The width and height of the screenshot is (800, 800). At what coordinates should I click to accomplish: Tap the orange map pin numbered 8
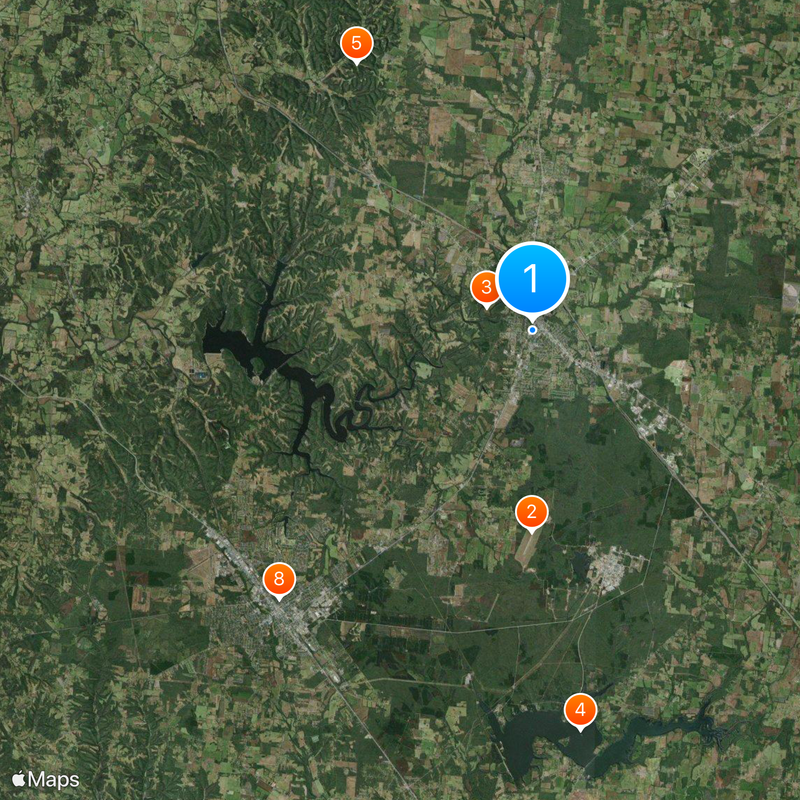[279, 578]
